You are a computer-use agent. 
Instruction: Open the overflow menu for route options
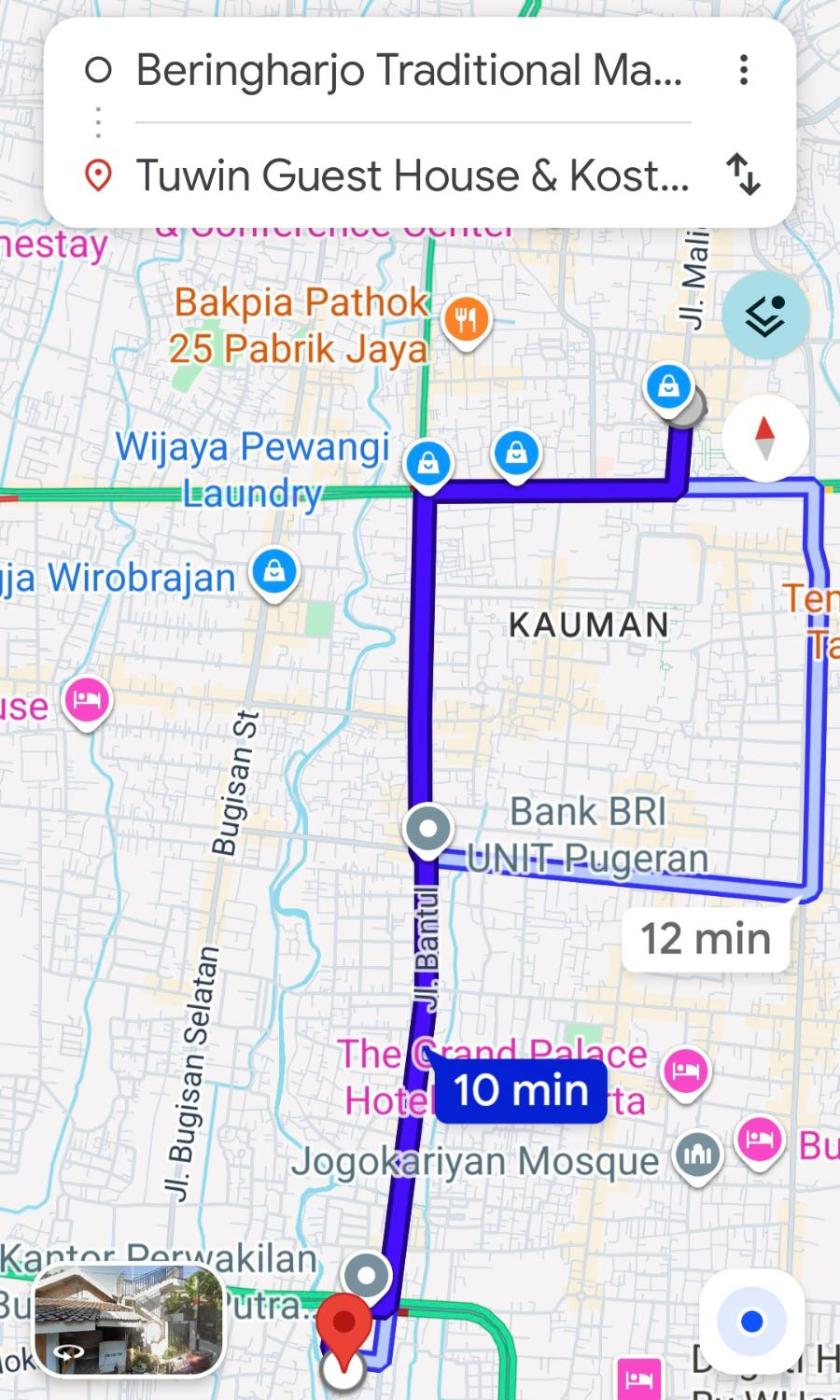(743, 70)
